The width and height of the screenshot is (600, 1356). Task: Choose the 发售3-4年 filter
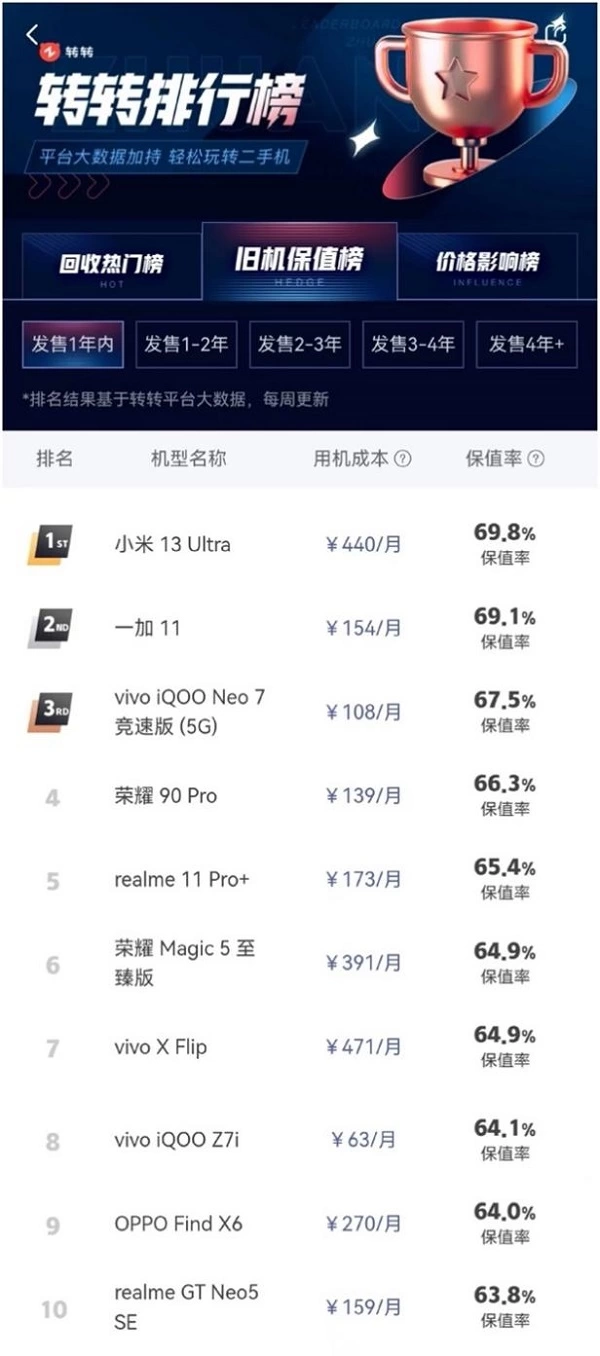pos(413,344)
